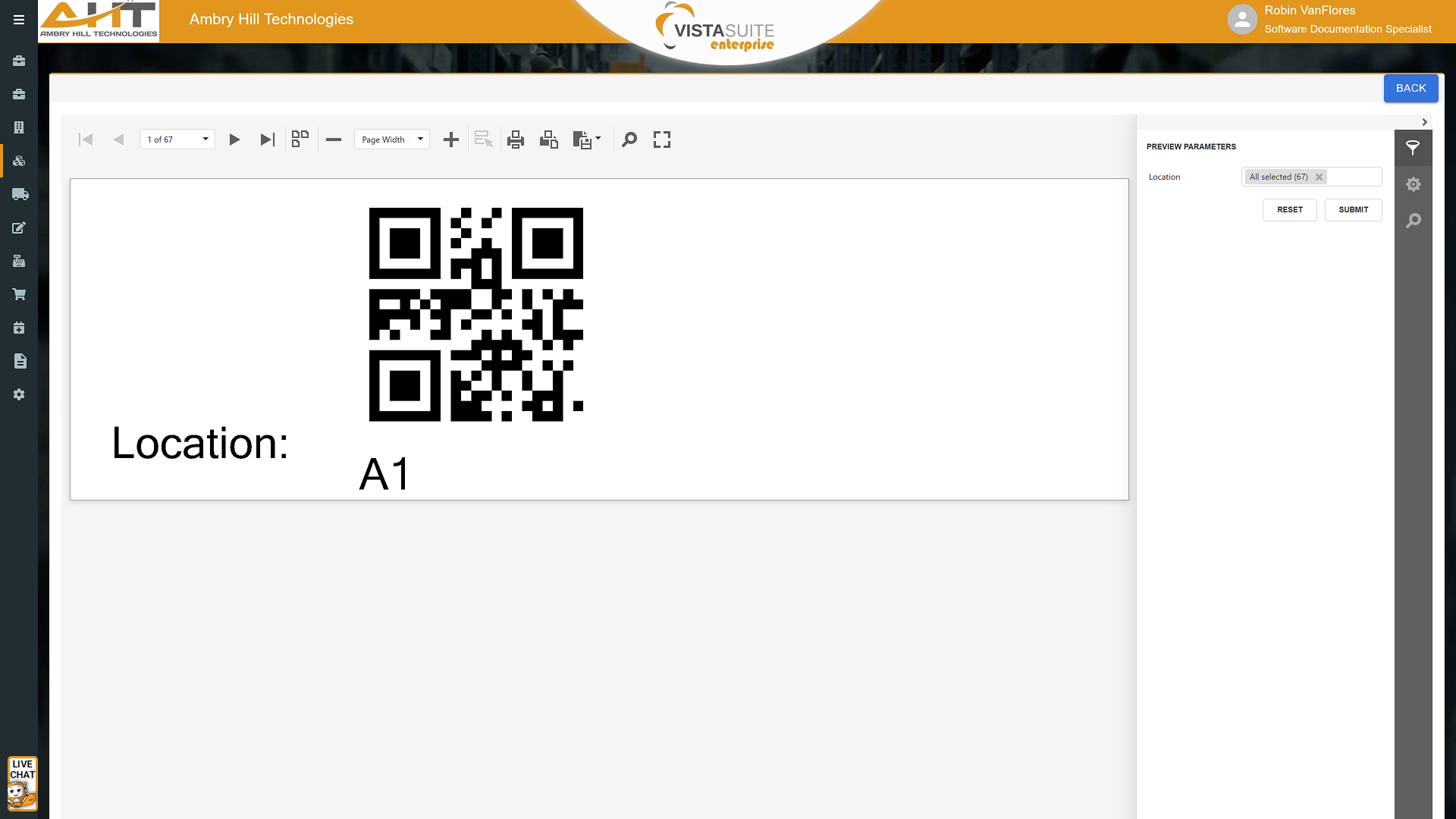Enter full screen mode
1456x819 pixels.
pos(662,140)
